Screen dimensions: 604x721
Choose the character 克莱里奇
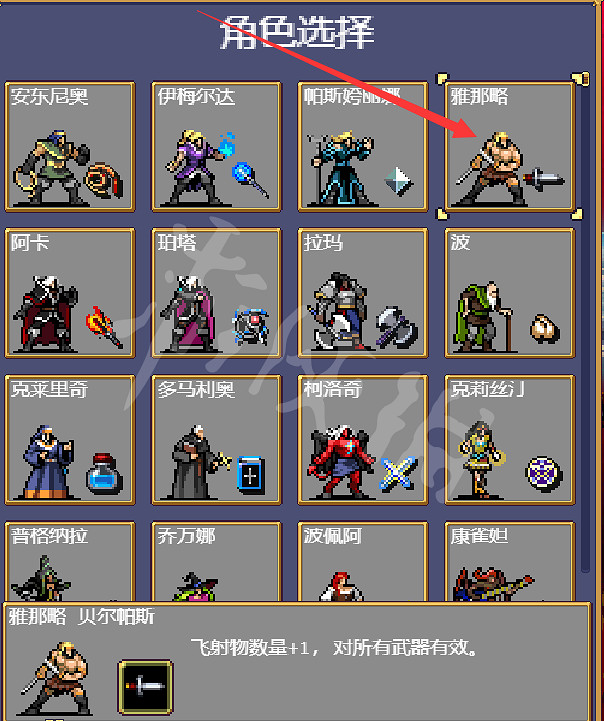point(70,439)
